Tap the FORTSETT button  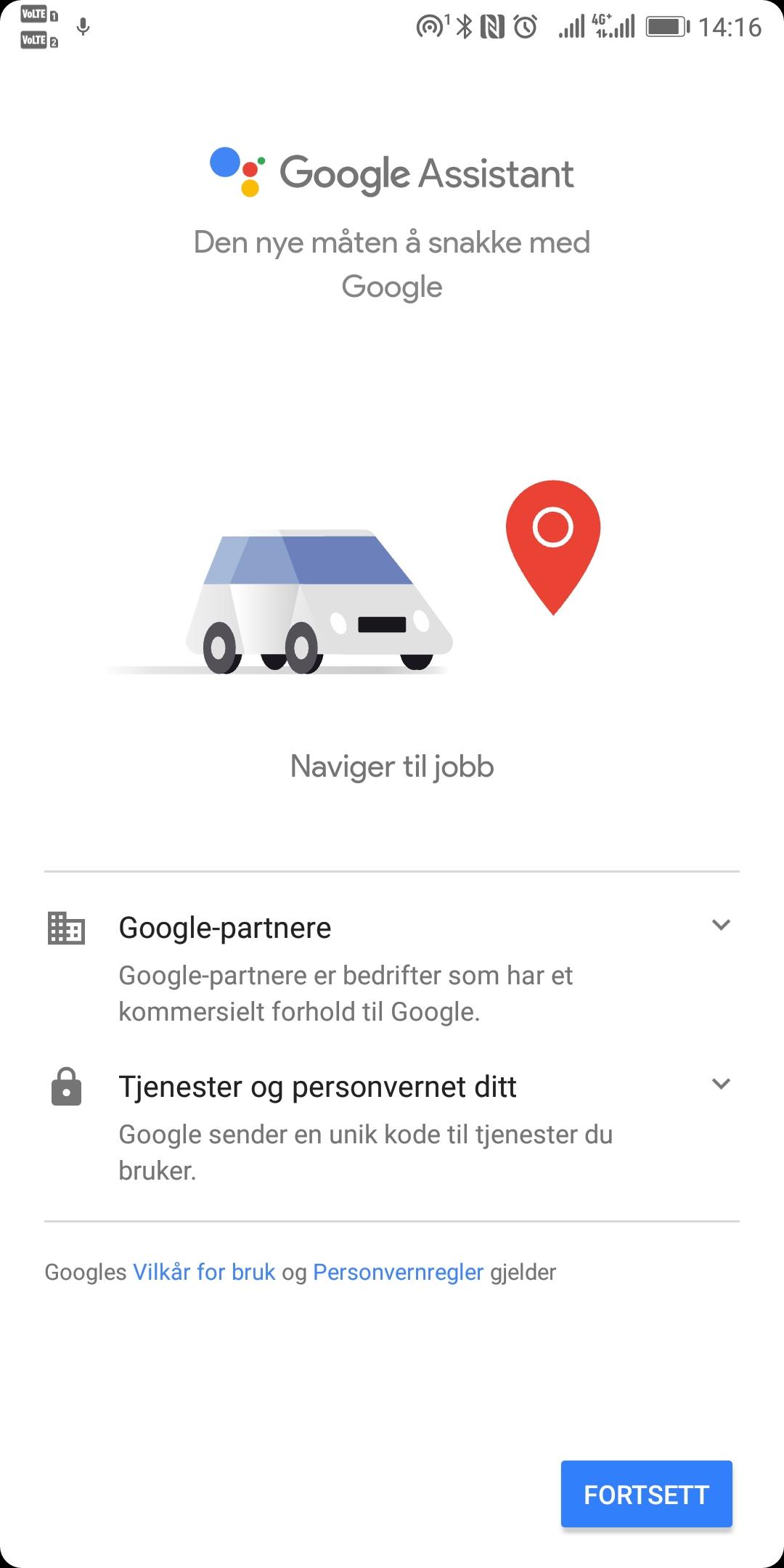pos(646,1494)
